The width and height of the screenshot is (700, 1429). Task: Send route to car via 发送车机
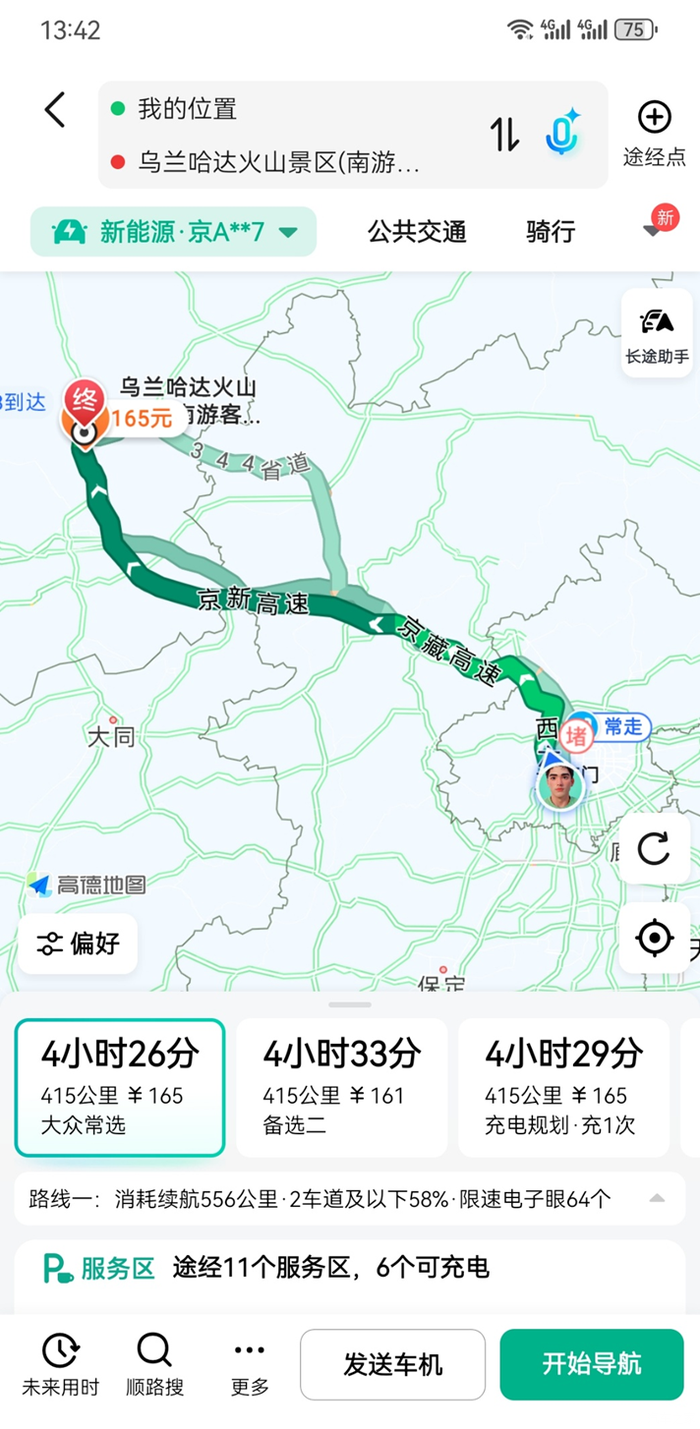[393, 1364]
